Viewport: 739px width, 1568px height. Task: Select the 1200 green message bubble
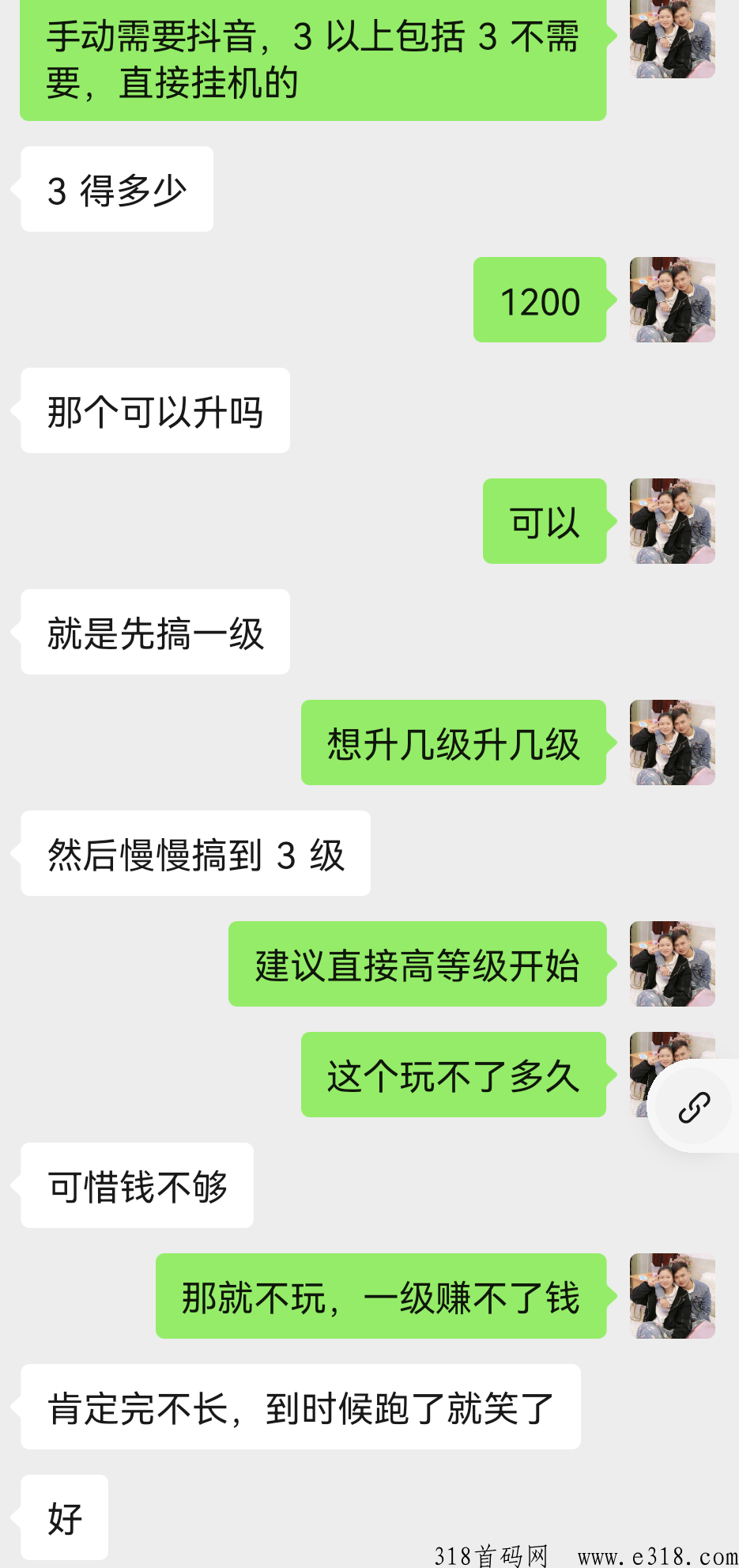point(540,300)
